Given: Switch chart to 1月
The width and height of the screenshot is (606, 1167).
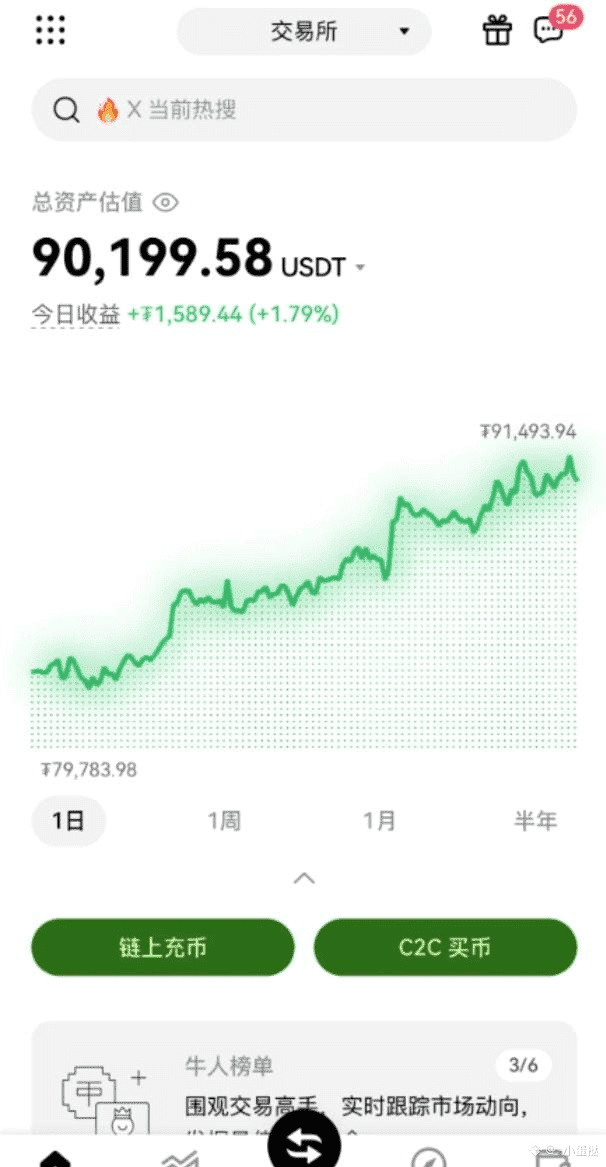Looking at the screenshot, I should (x=379, y=822).
